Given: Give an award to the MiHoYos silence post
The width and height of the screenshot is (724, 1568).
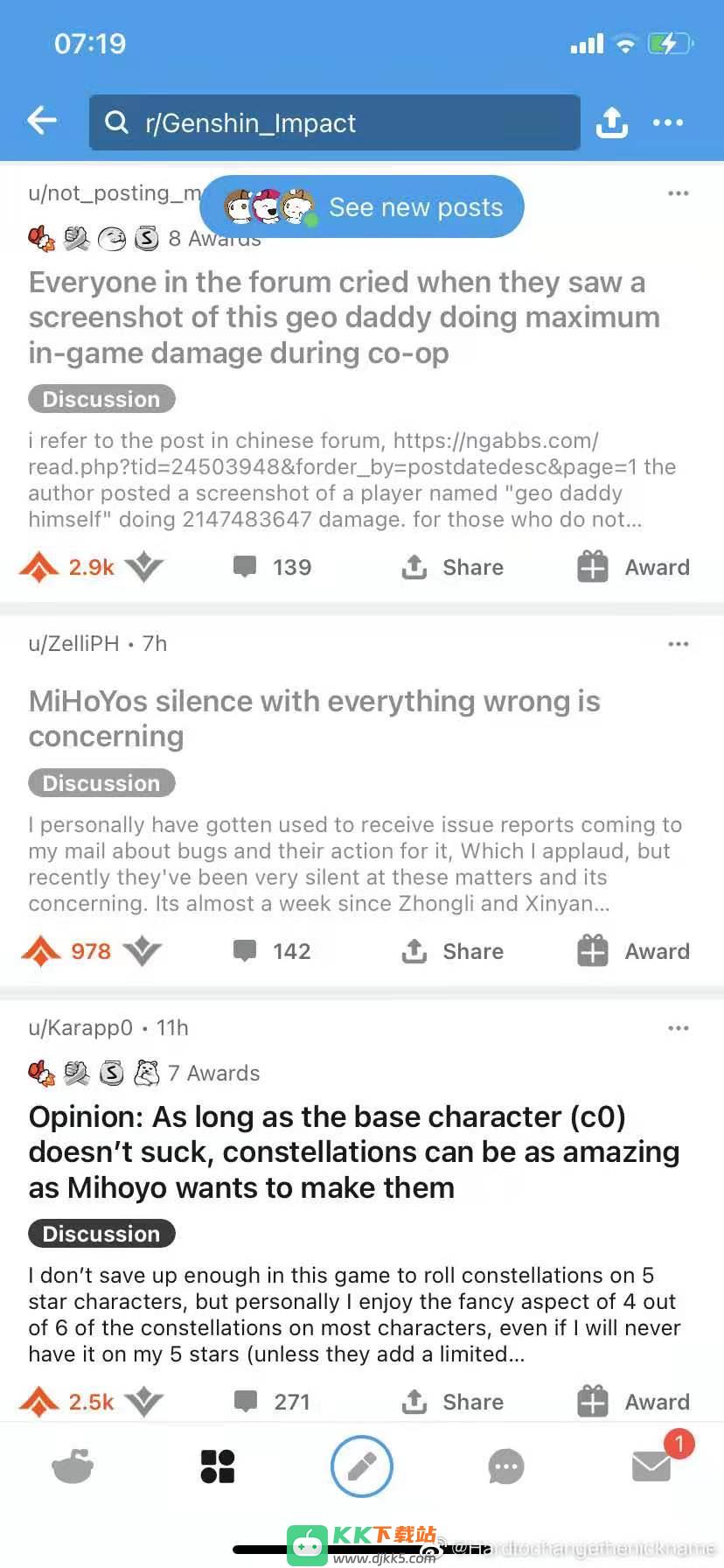Looking at the screenshot, I should point(634,951).
